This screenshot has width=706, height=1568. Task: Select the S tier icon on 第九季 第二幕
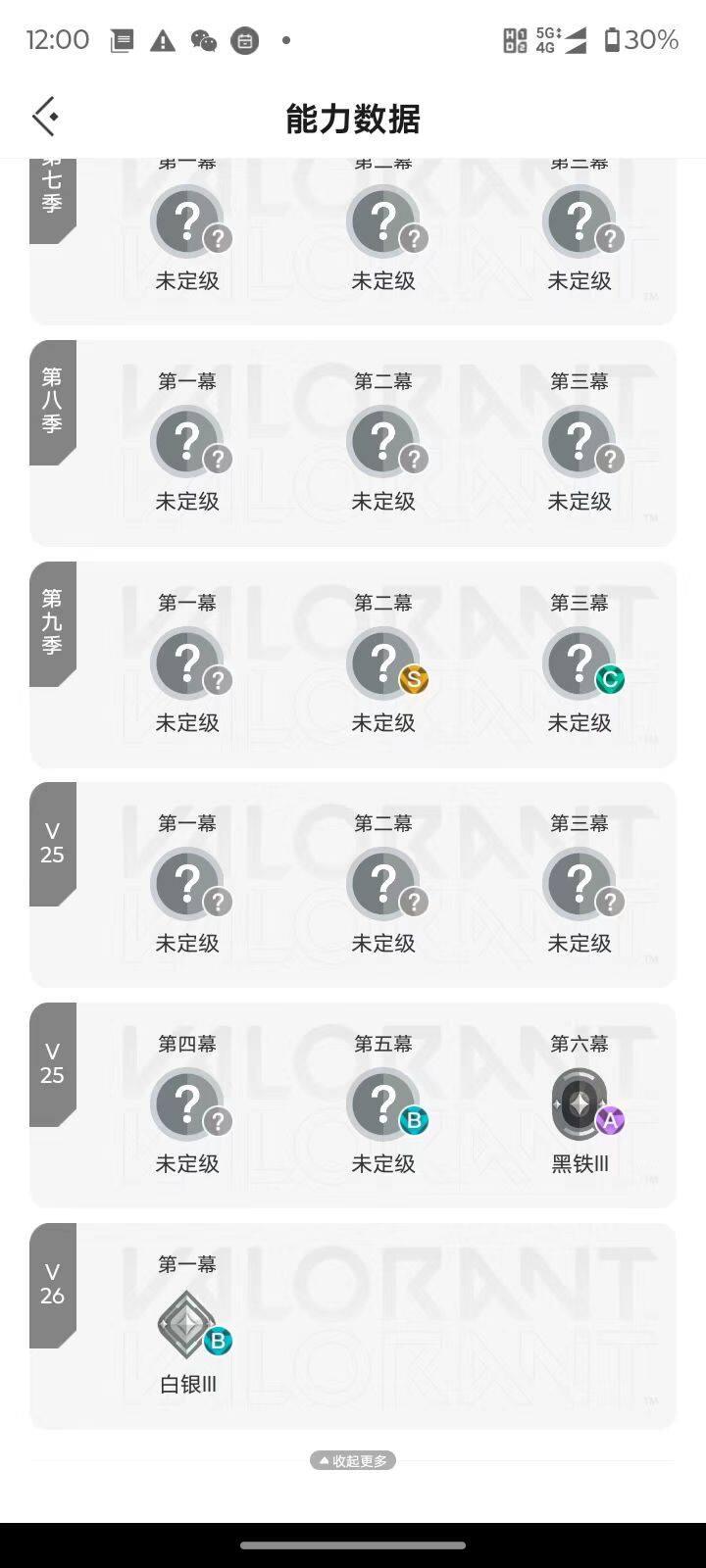pos(414,680)
